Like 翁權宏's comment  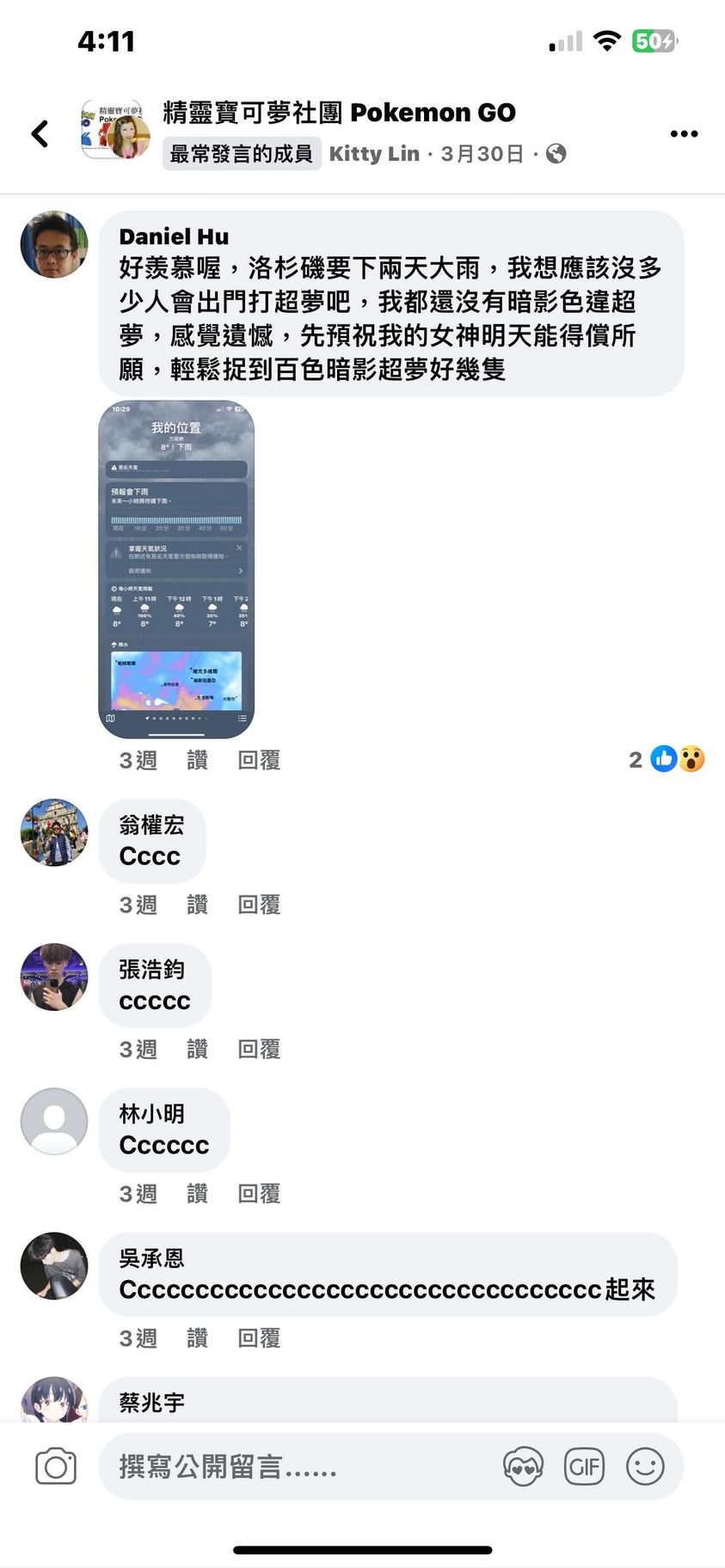click(197, 904)
